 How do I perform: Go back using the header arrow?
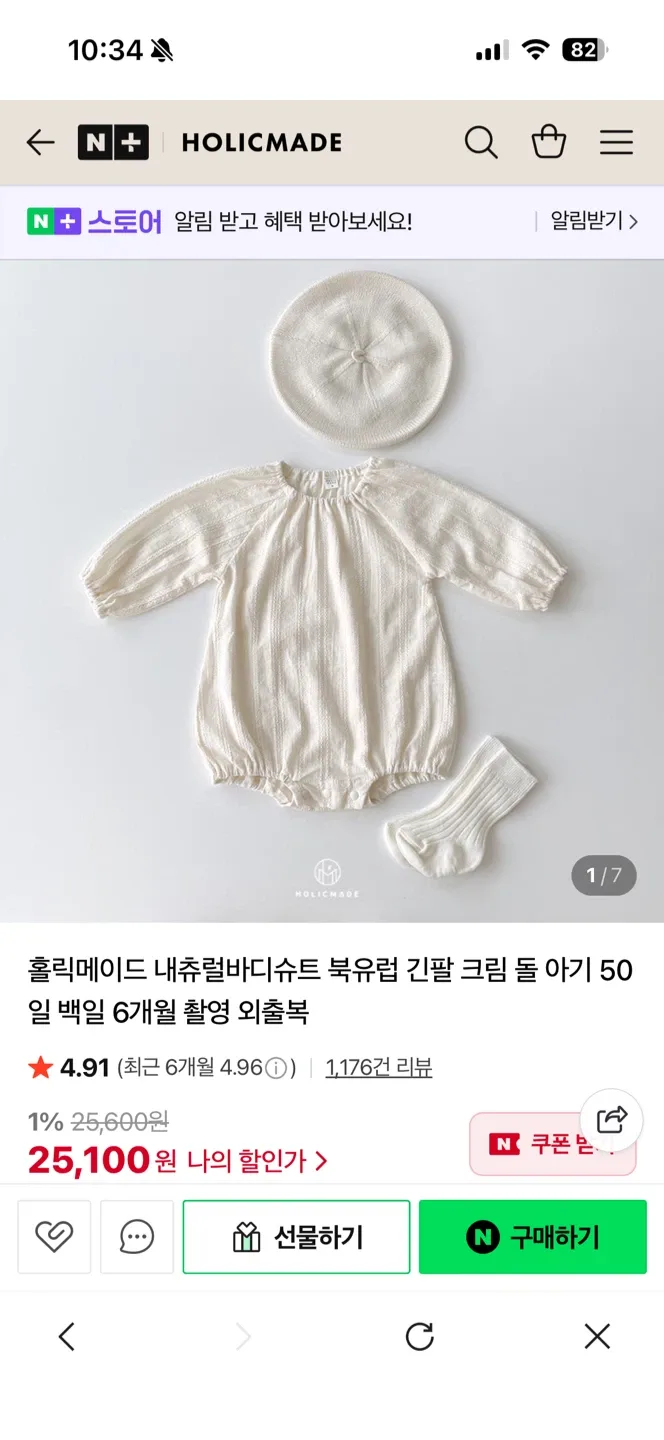click(x=40, y=143)
